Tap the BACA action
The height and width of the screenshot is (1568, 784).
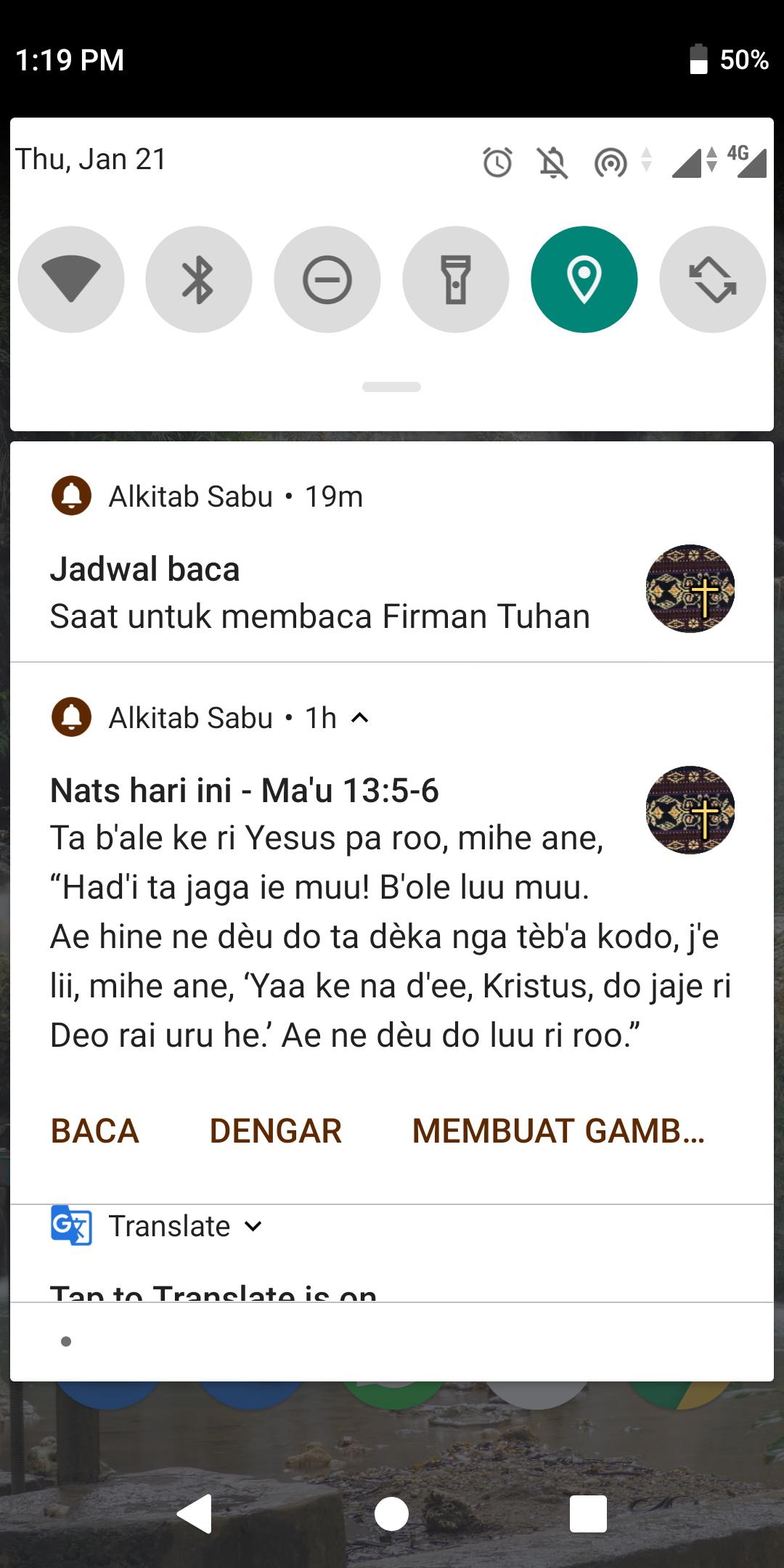click(x=94, y=1131)
